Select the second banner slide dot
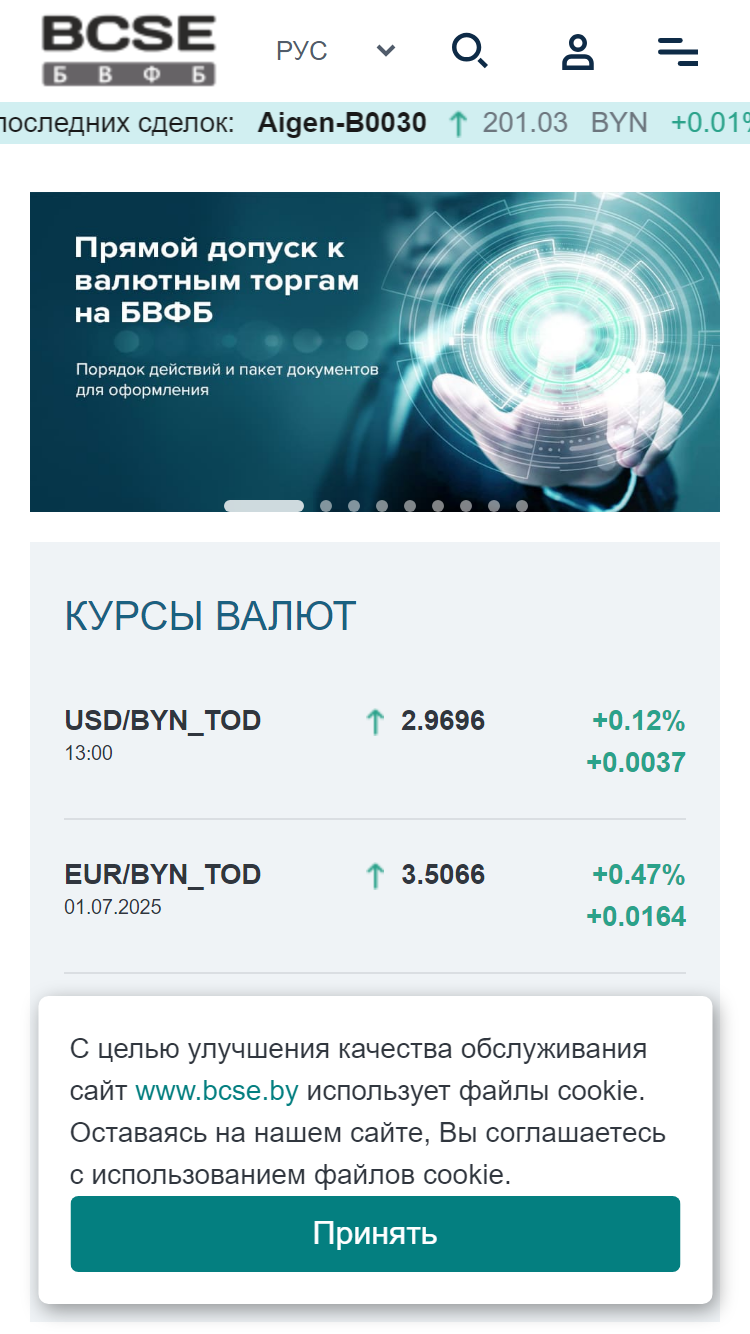Viewport: 750px width, 1334px height. click(x=326, y=506)
